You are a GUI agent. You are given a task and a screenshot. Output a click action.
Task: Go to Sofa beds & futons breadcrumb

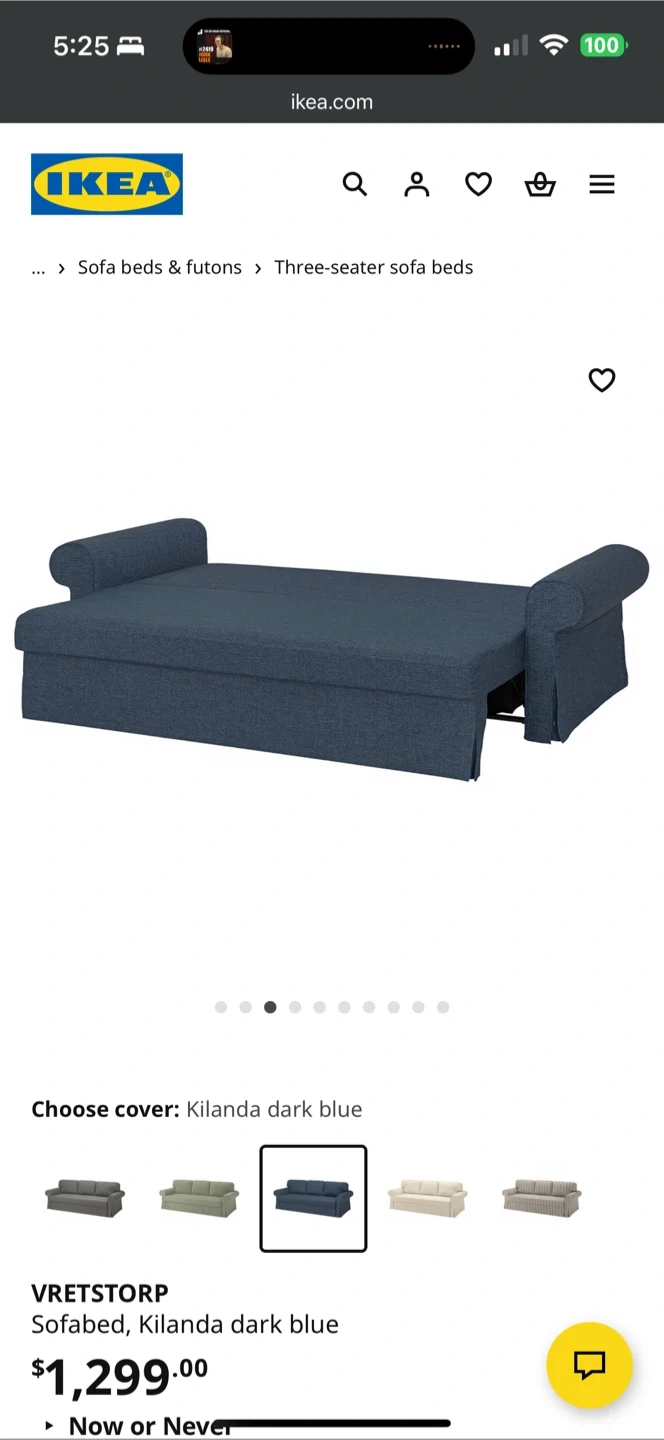tap(160, 267)
